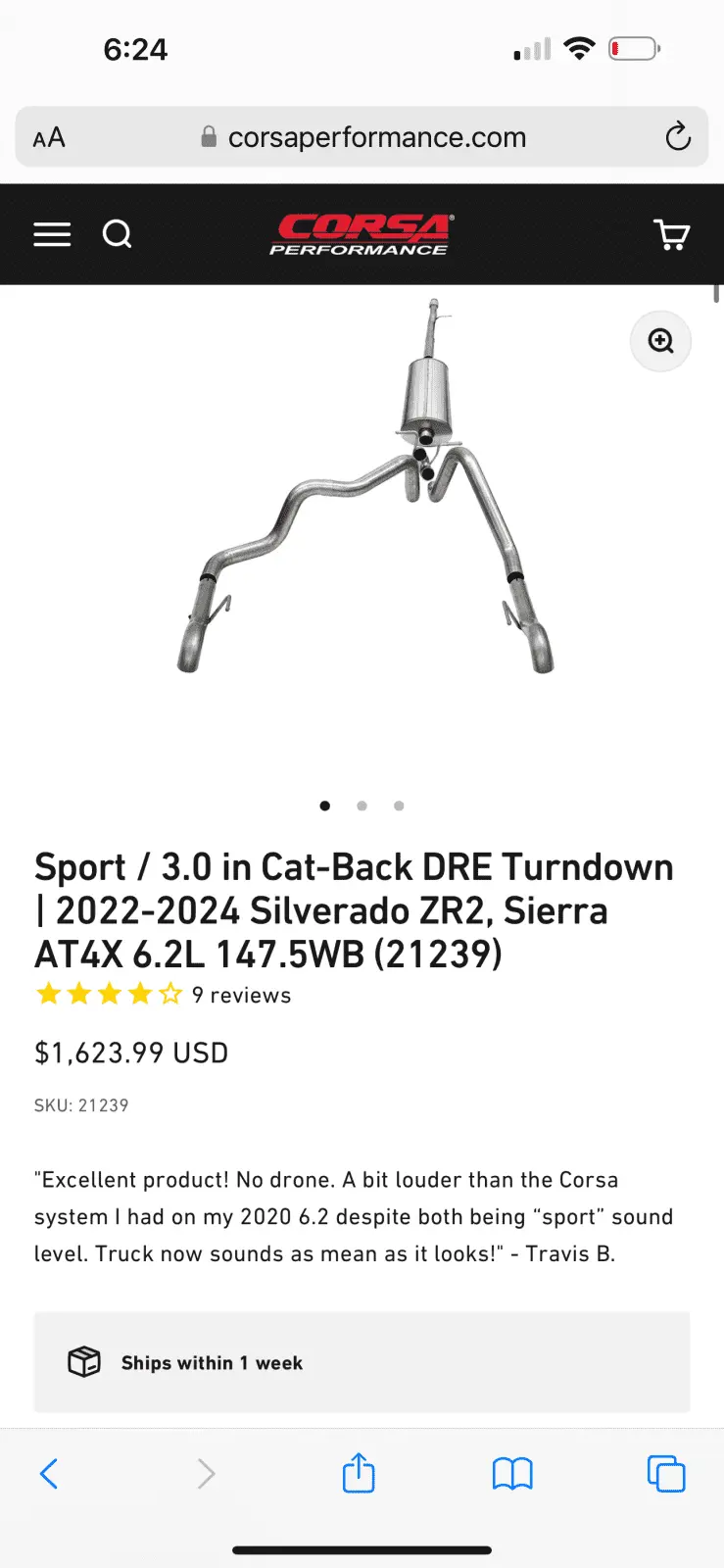The width and height of the screenshot is (724, 1568).
Task: Show all open Safari tabs
Action: pyautogui.click(x=666, y=1473)
